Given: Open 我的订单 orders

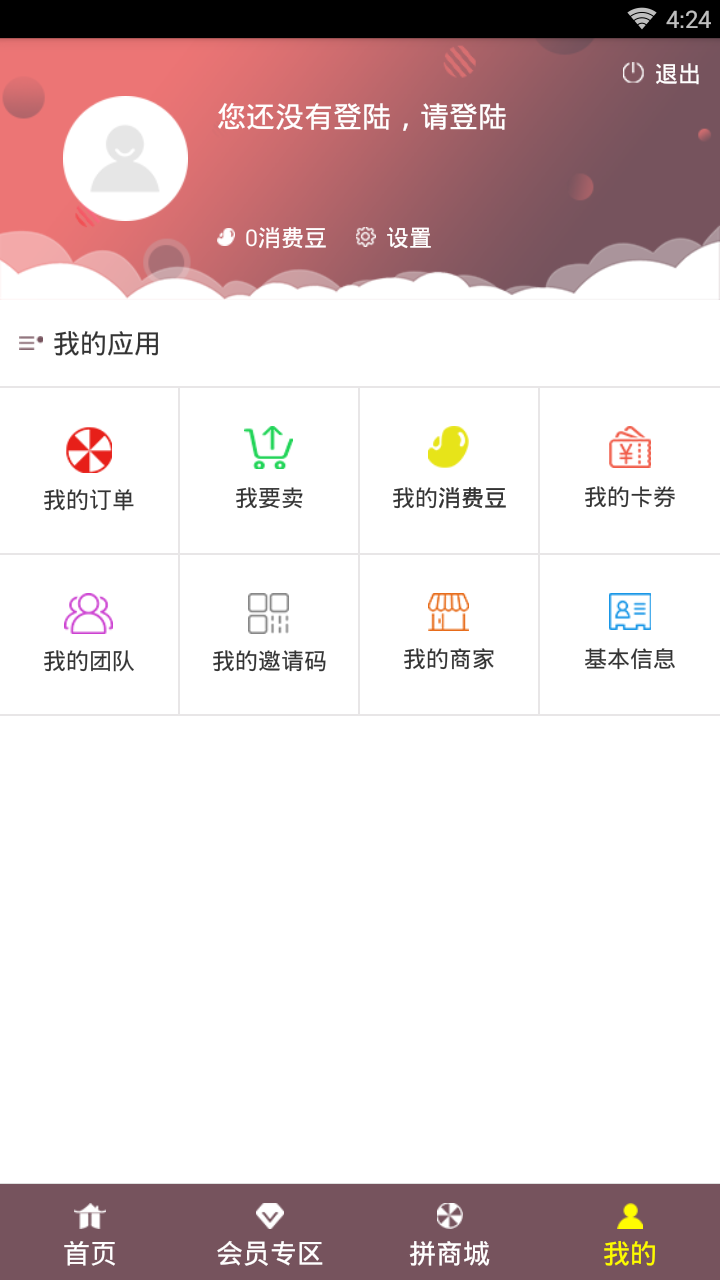Looking at the screenshot, I should (x=89, y=470).
